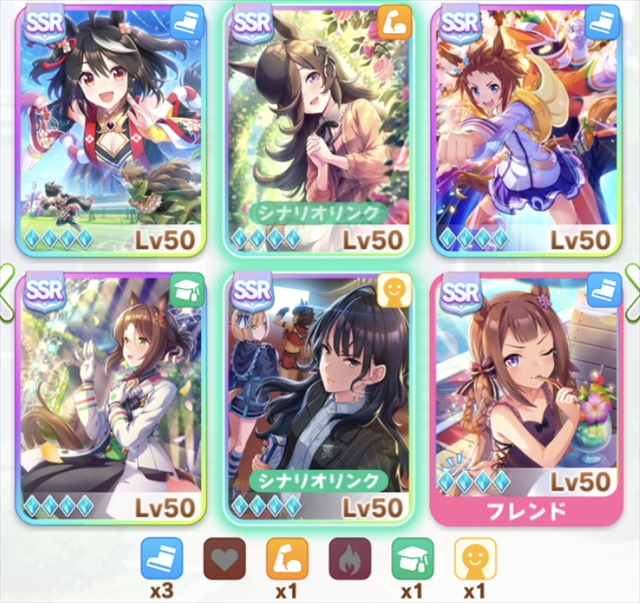The height and width of the screenshot is (603, 640).
Task: Select the power card with the rose garden
Action: (320, 130)
